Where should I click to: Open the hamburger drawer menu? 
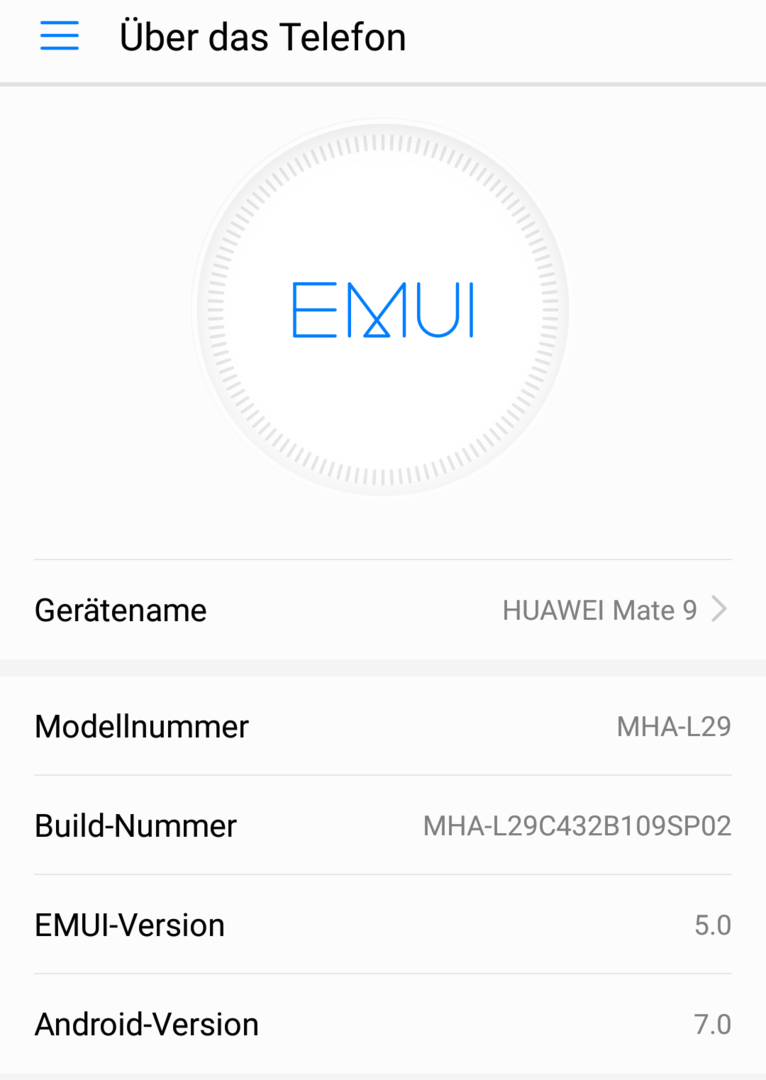(59, 37)
